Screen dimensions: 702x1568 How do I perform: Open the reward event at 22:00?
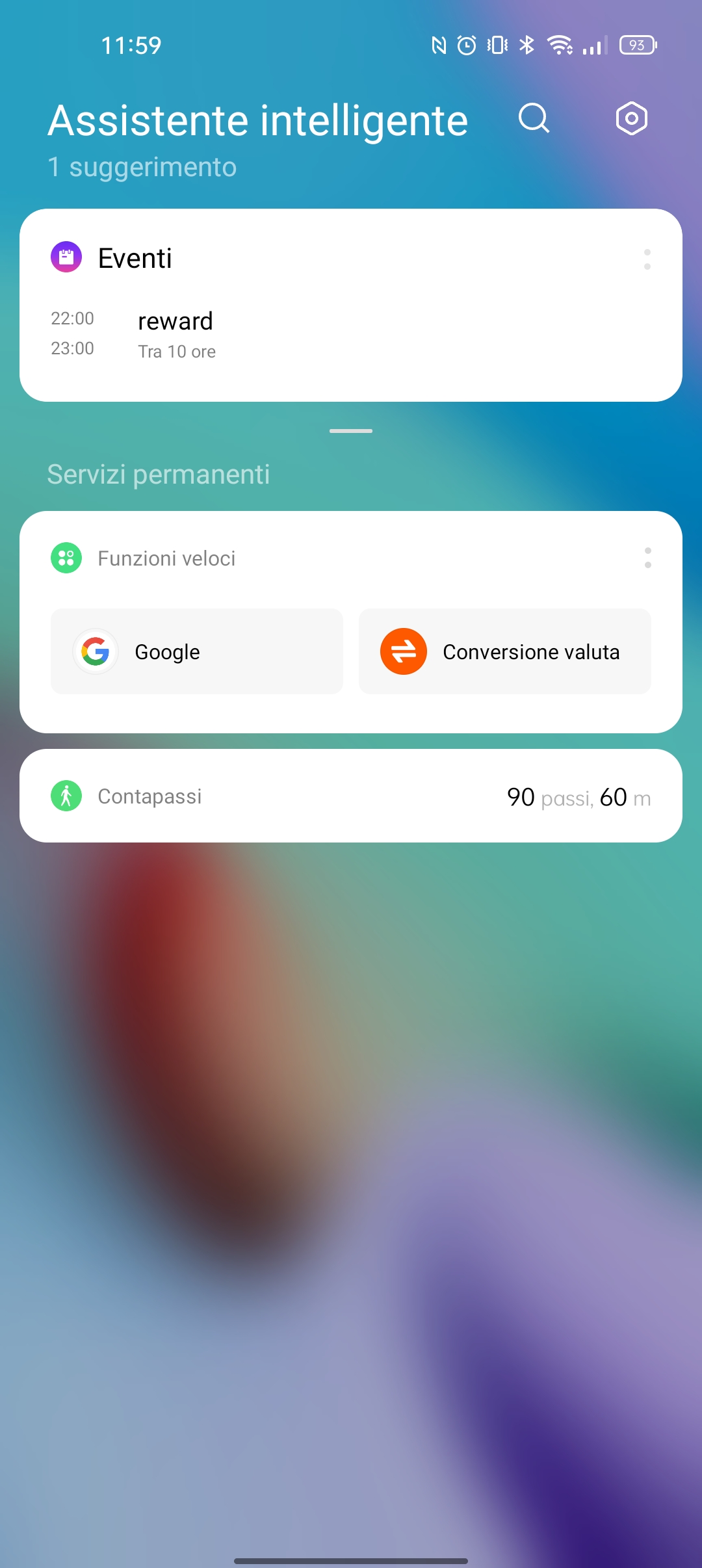pos(351,334)
